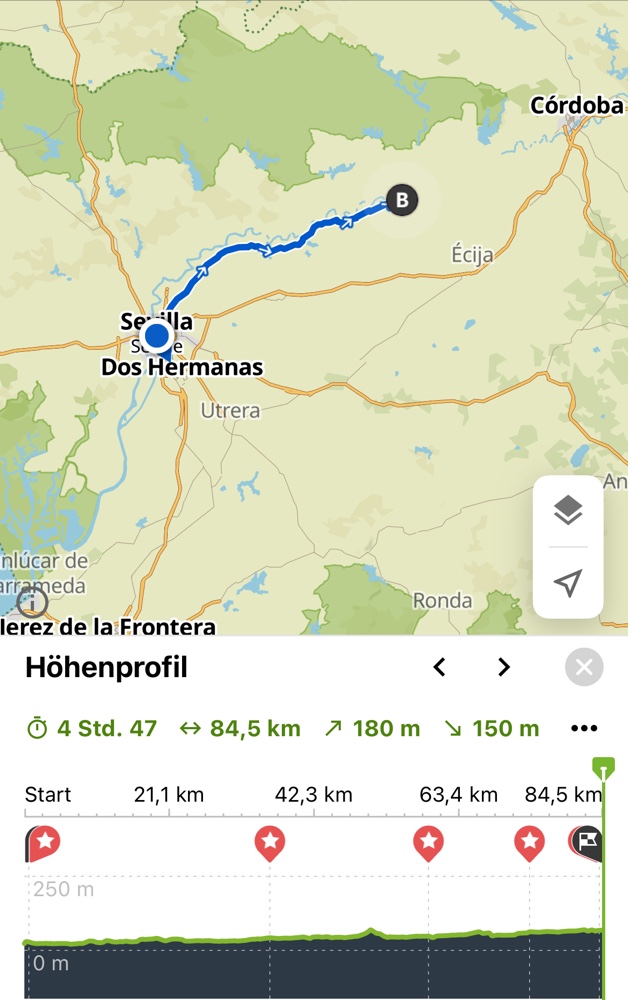Screen dimensions: 628x1000
Task: Open the three-dot overflow menu
Action: [584, 728]
